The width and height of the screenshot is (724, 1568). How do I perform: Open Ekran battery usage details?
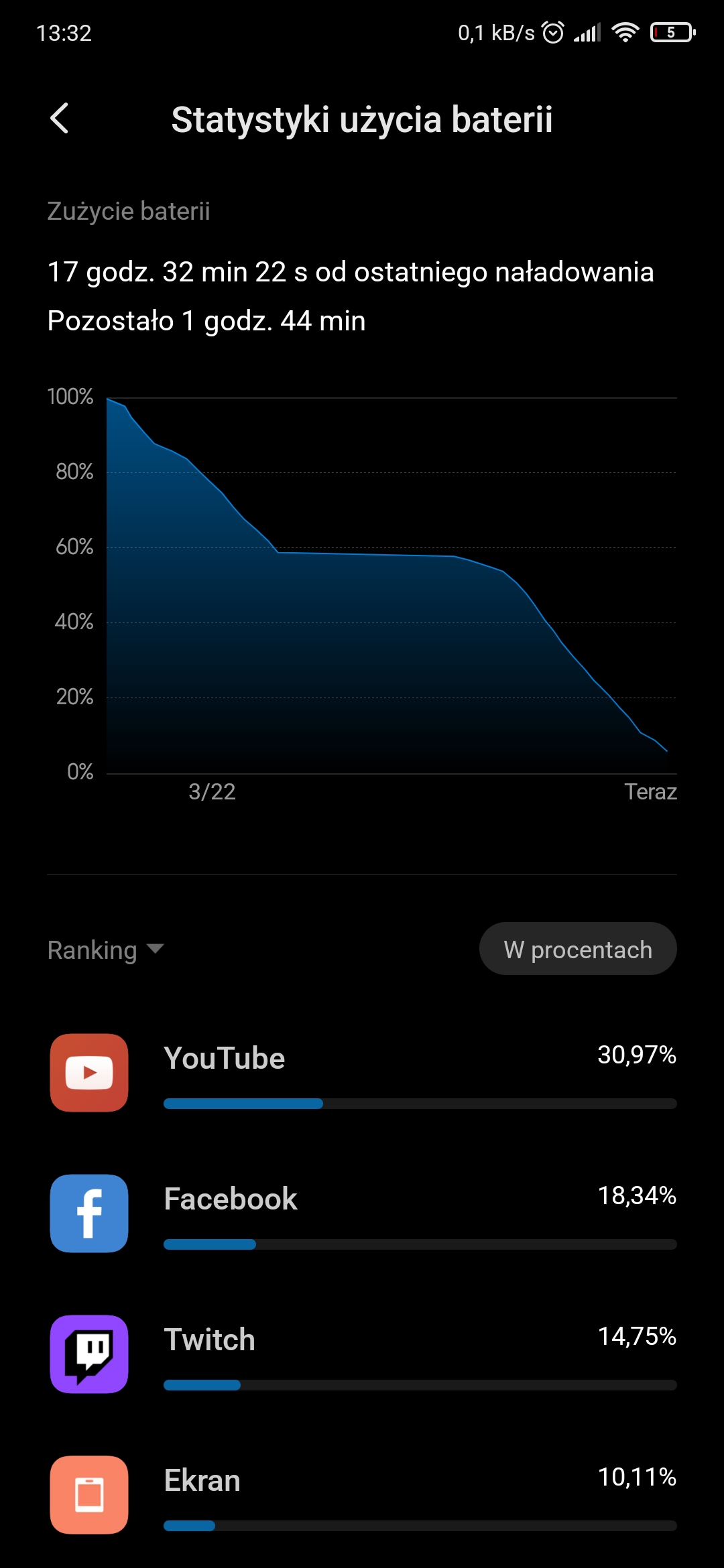click(362, 1495)
